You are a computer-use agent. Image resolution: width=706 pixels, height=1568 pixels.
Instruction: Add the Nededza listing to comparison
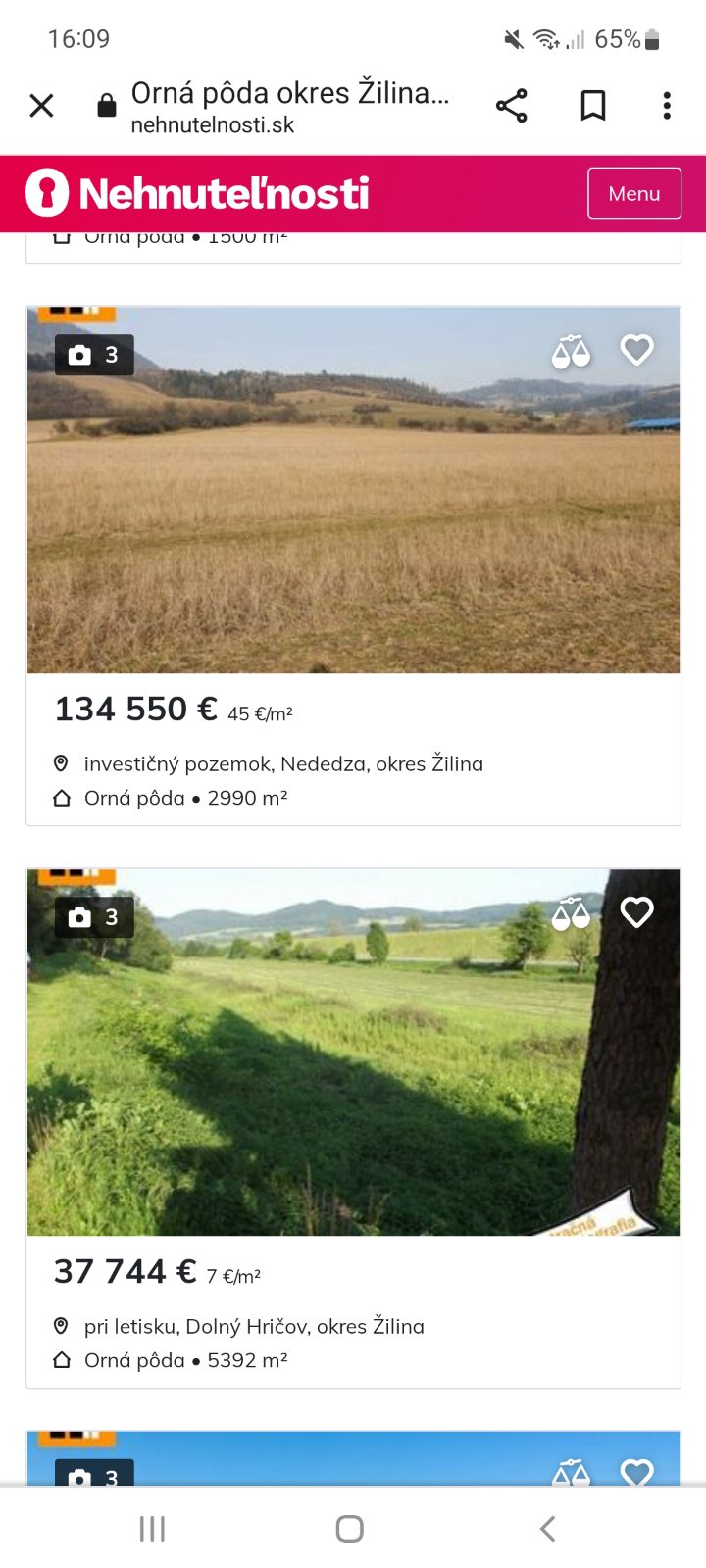571,351
